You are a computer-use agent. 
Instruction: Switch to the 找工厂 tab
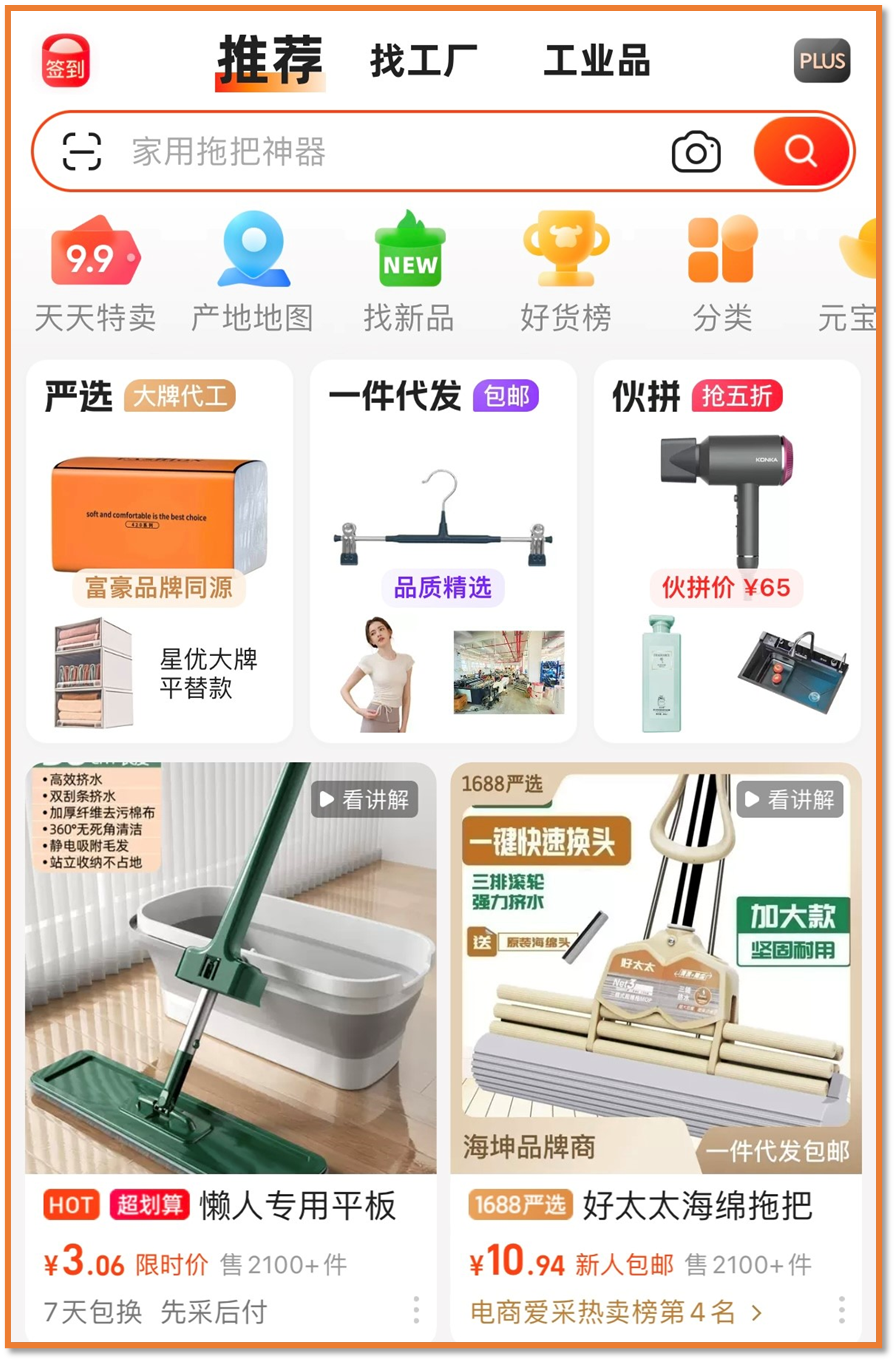423,61
